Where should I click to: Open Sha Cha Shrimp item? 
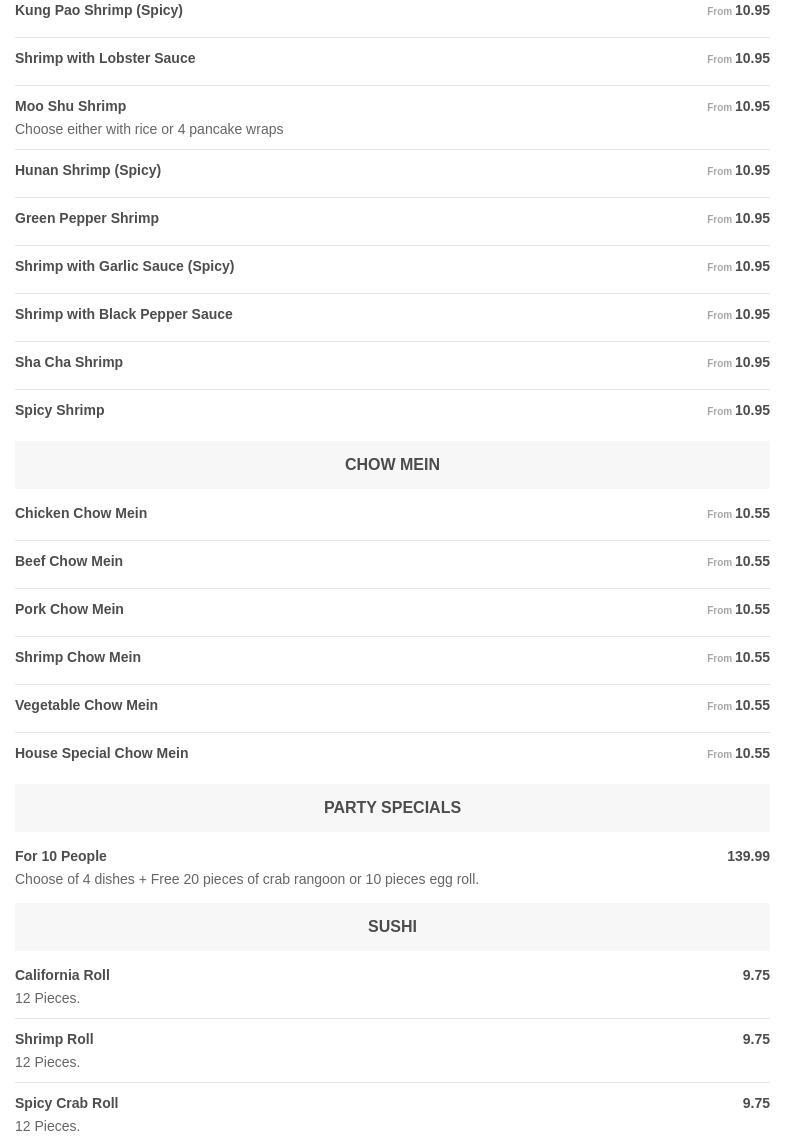point(69,362)
